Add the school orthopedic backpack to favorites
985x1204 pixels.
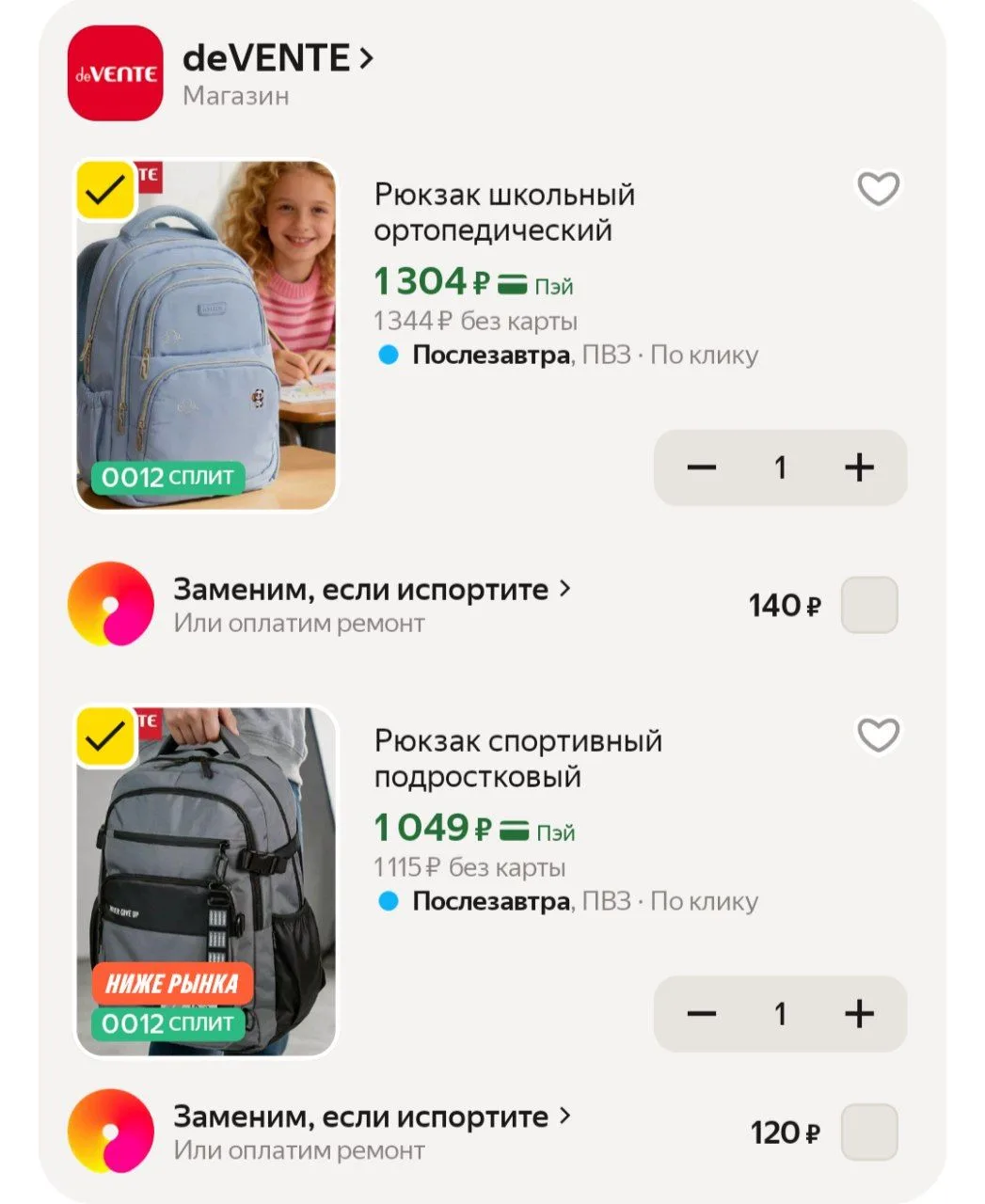pyautogui.click(x=878, y=189)
